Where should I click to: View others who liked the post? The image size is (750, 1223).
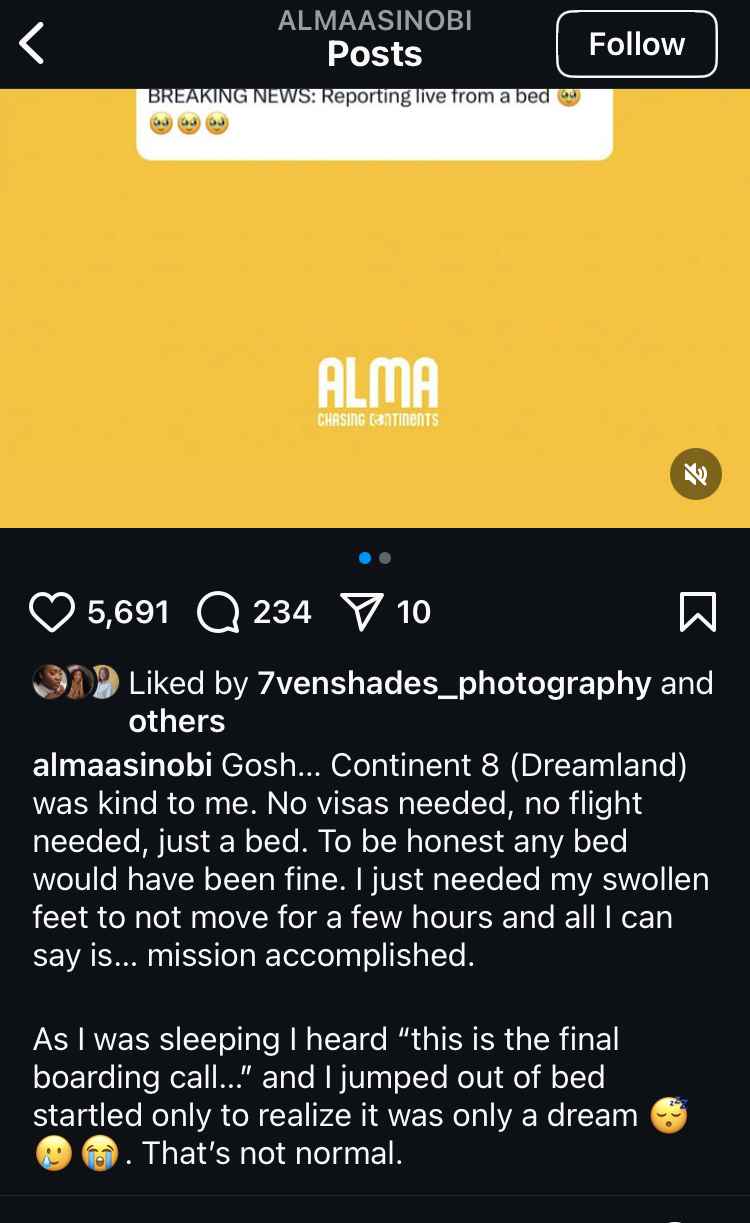[177, 721]
